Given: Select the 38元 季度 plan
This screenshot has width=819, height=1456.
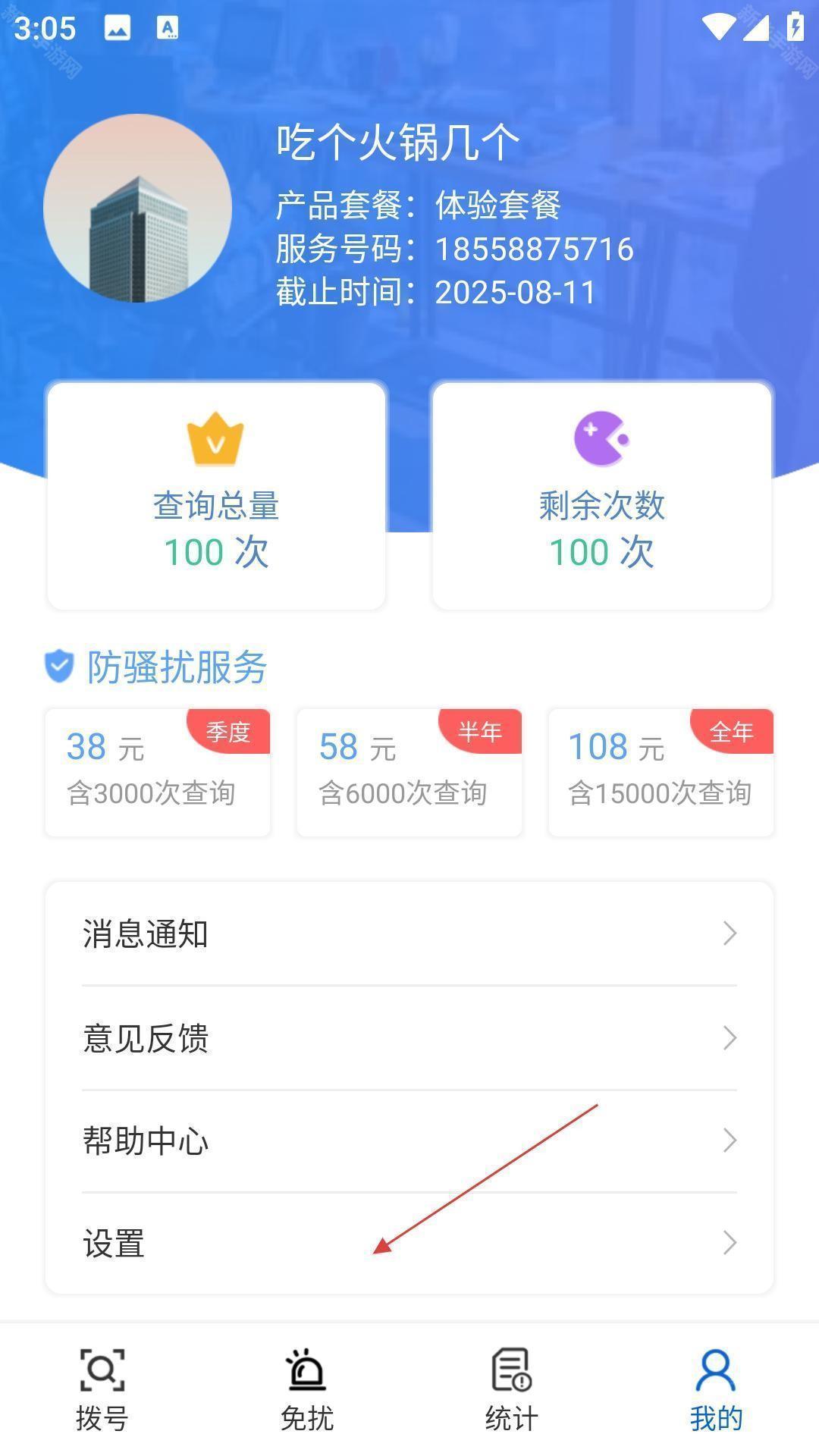Looking at the screenshot, I should coord(158,772).
